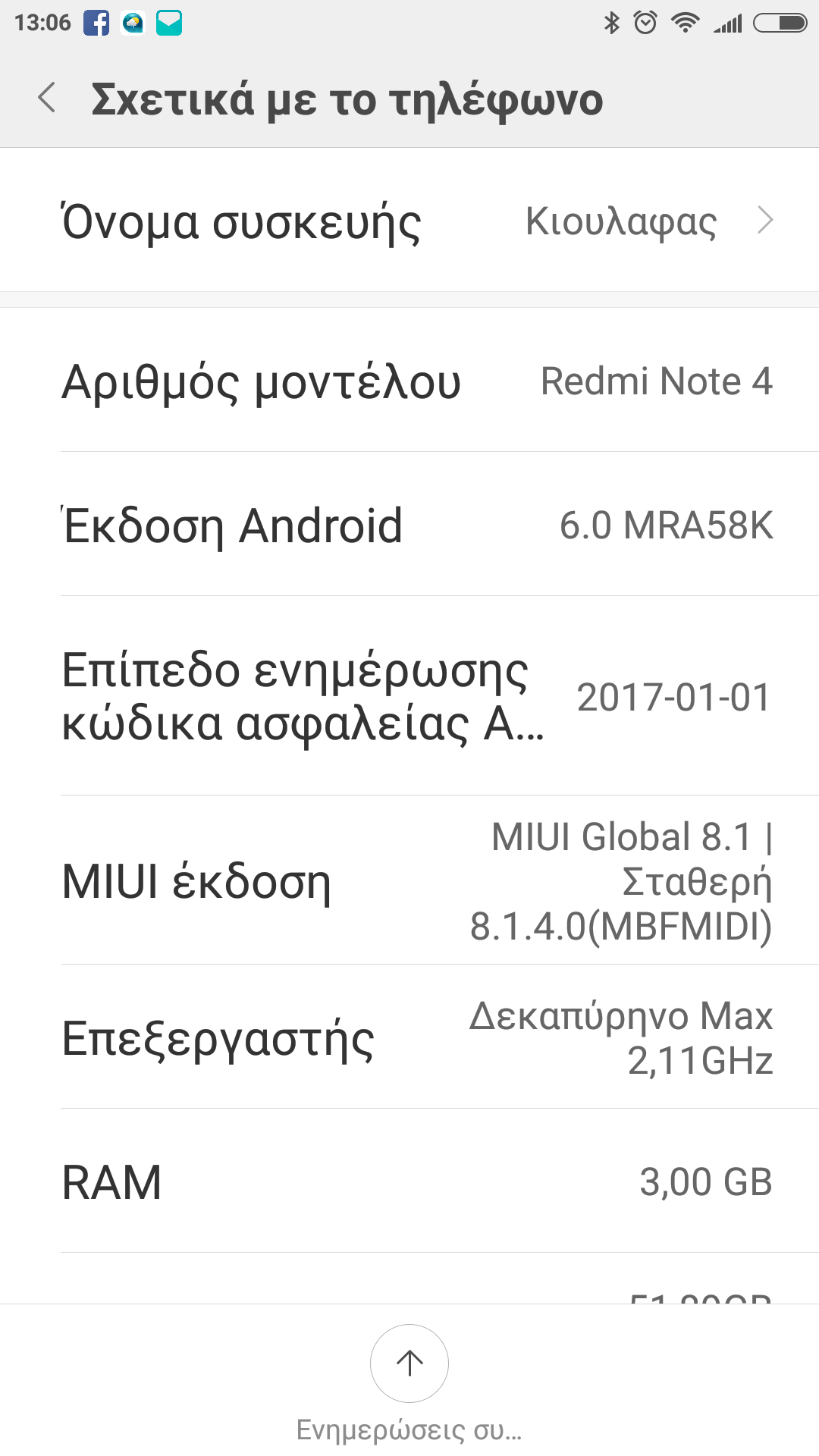Tap the Έκδοση Android row
The image size is (819, 1456).
pyautogui.click(x=409, y=525)
